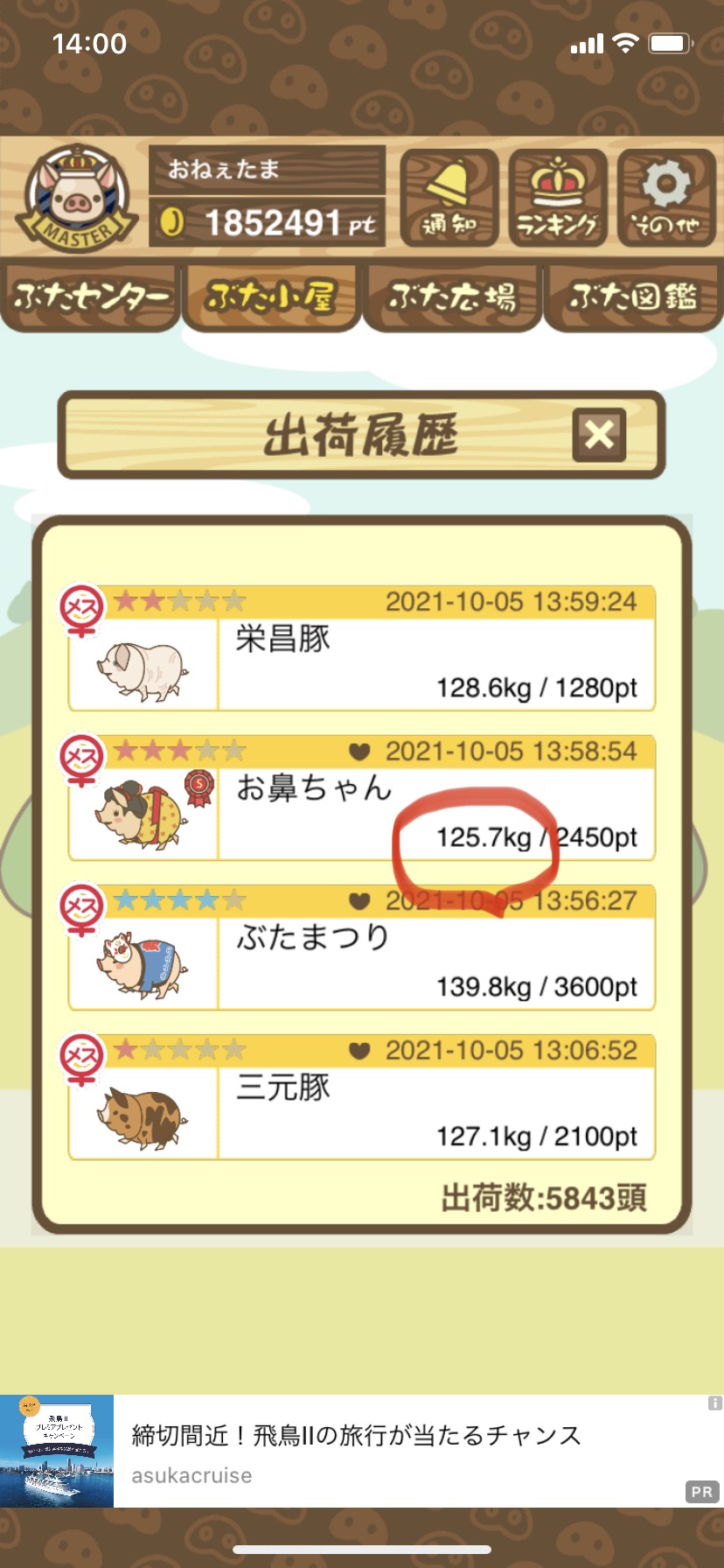
Task: Open the MASTER pig profile badge
Action: (x=77, y=198)
